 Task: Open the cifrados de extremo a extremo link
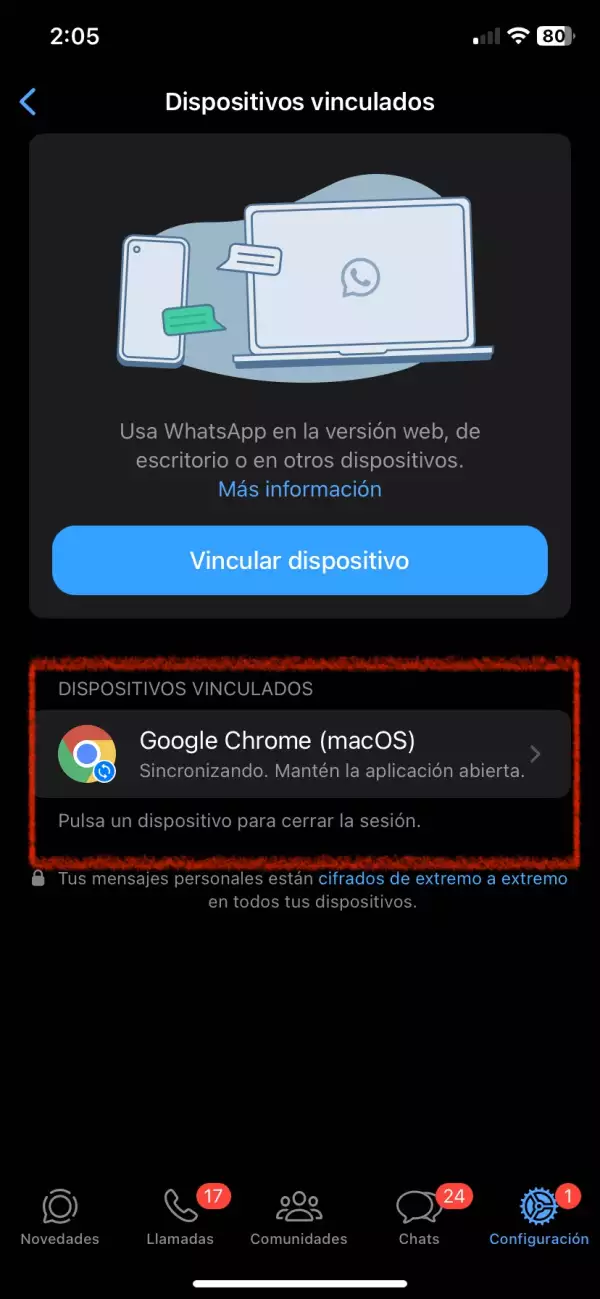coord(442,878)
